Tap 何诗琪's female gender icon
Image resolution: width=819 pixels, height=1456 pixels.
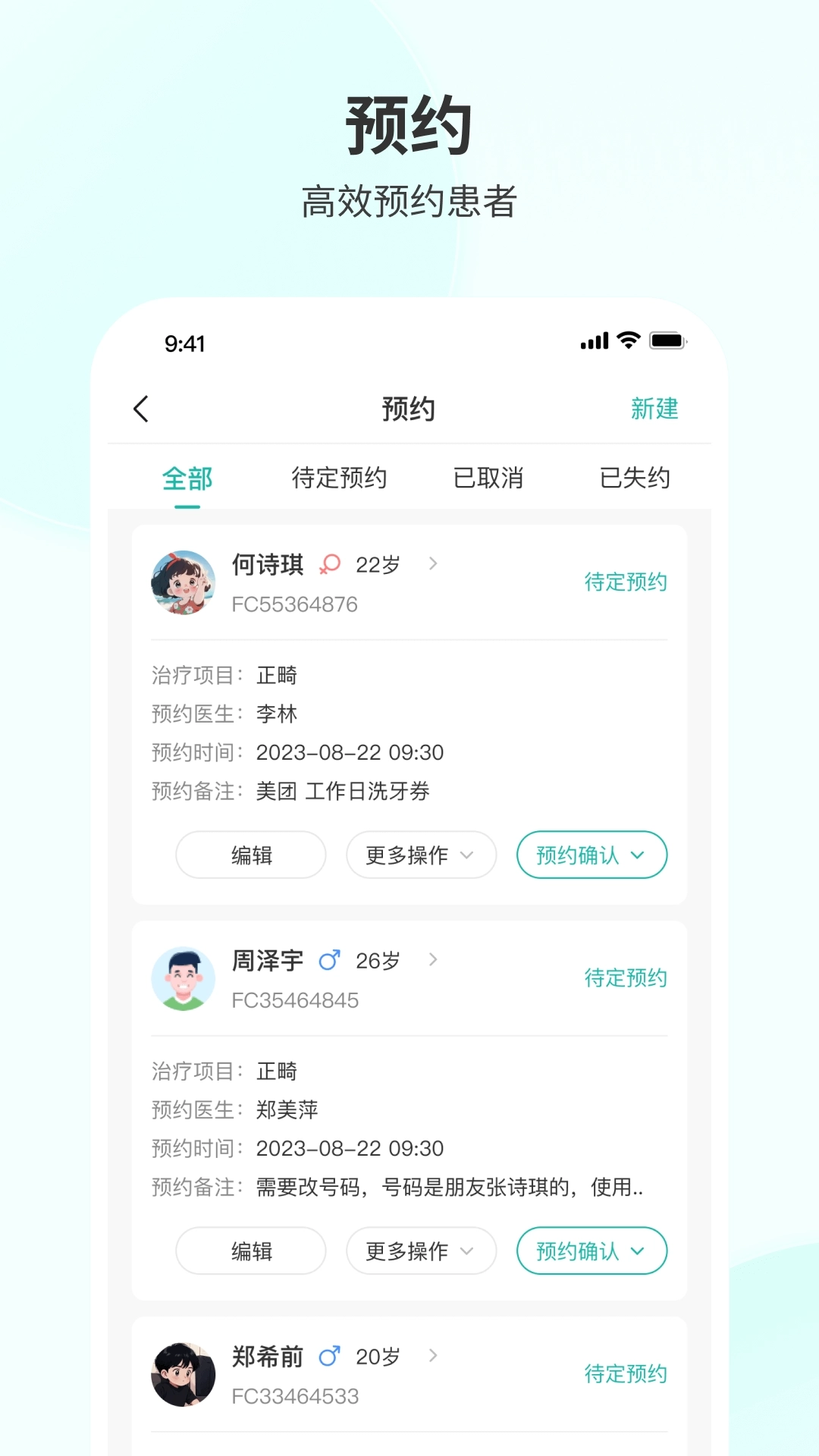click(x=329, y=564)
